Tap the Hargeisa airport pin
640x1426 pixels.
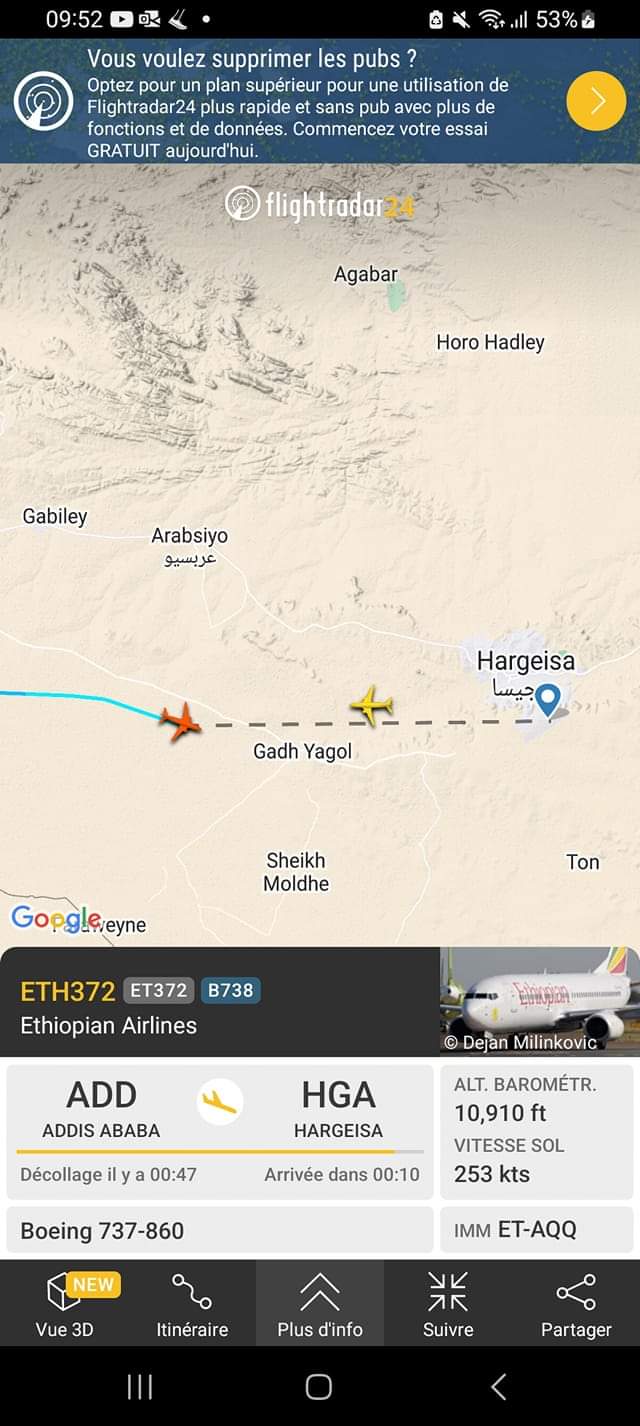click(547, 699)
